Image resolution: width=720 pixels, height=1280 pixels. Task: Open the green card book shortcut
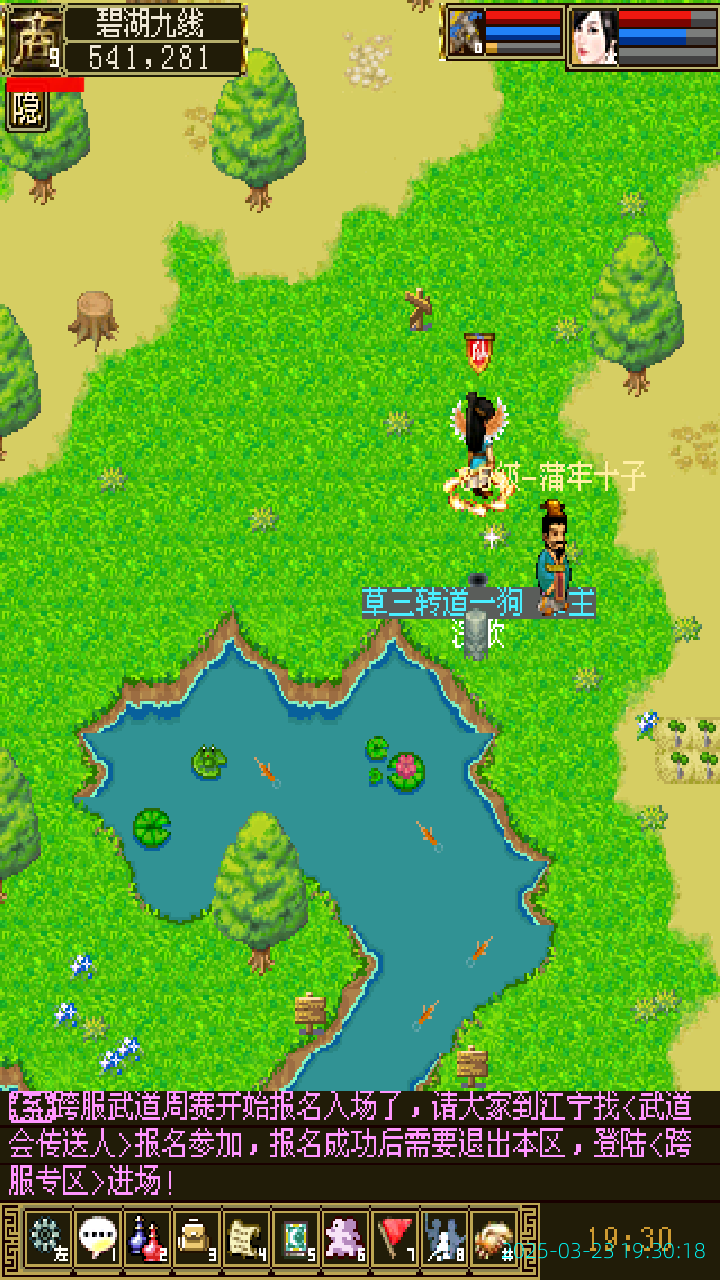tap(296, 1238)
